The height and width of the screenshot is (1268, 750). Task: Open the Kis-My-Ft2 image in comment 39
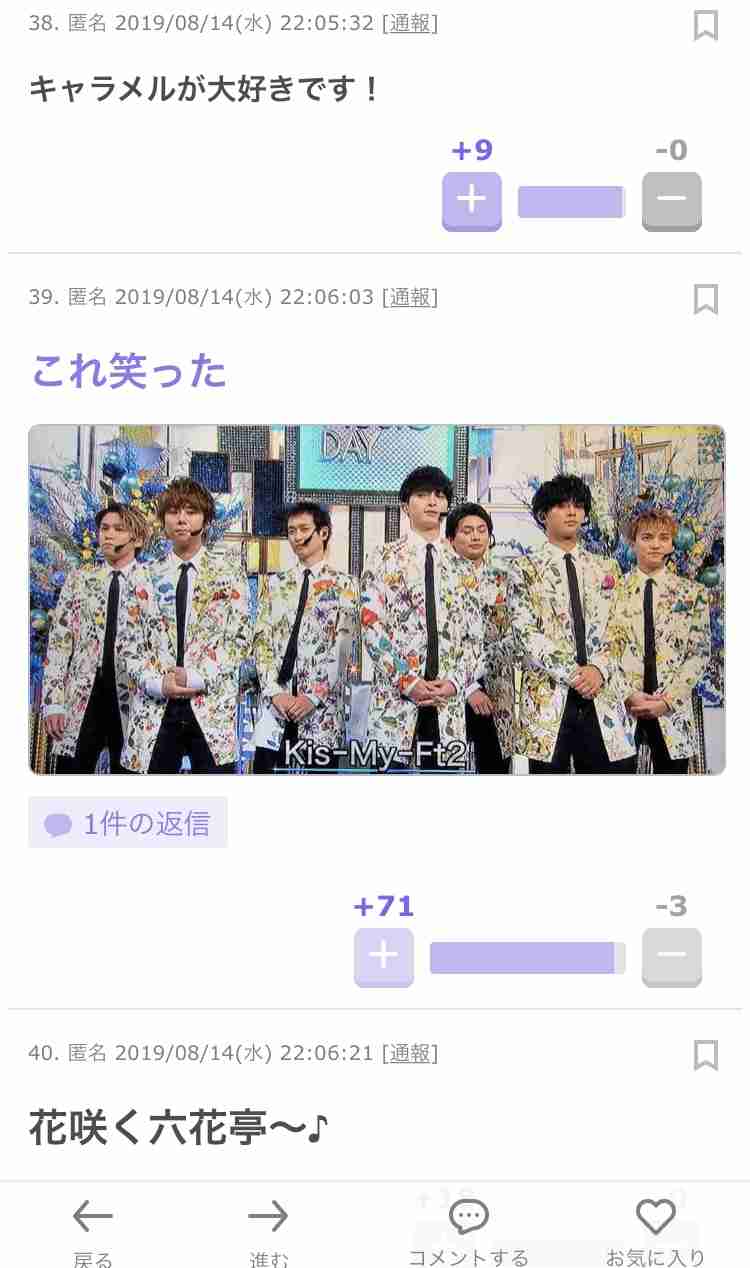[x=377, y=600]
